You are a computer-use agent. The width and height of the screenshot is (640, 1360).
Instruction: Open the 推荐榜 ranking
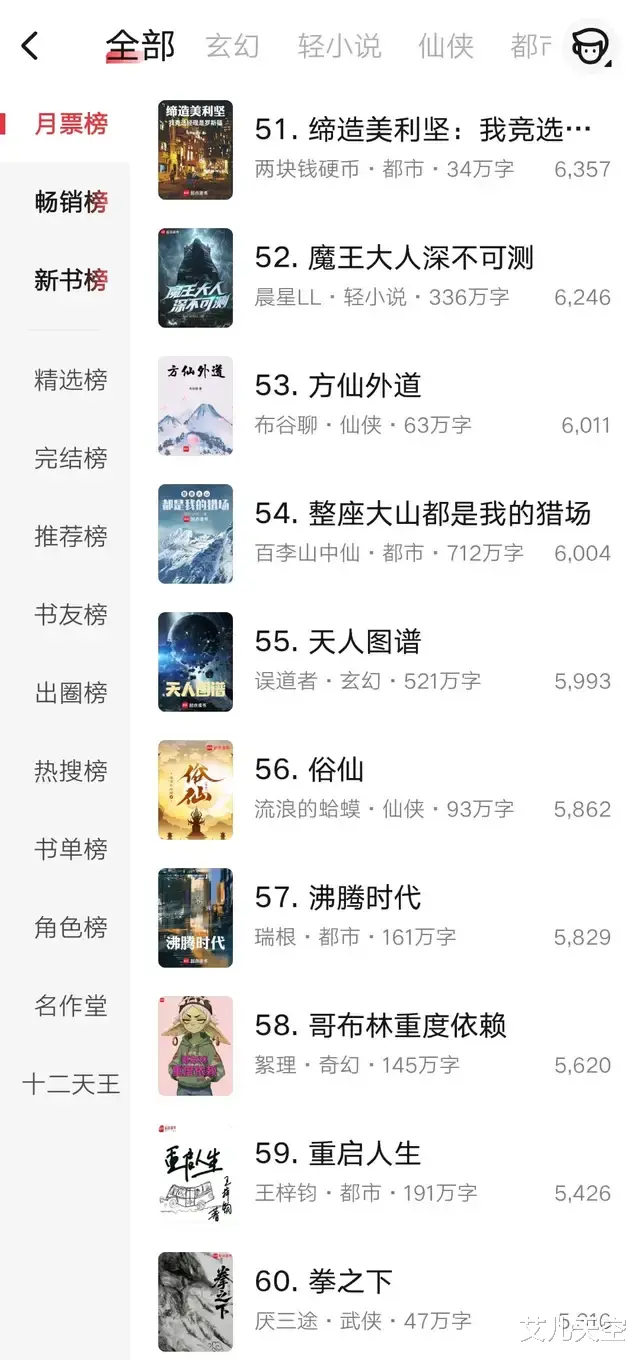[70, 536]
